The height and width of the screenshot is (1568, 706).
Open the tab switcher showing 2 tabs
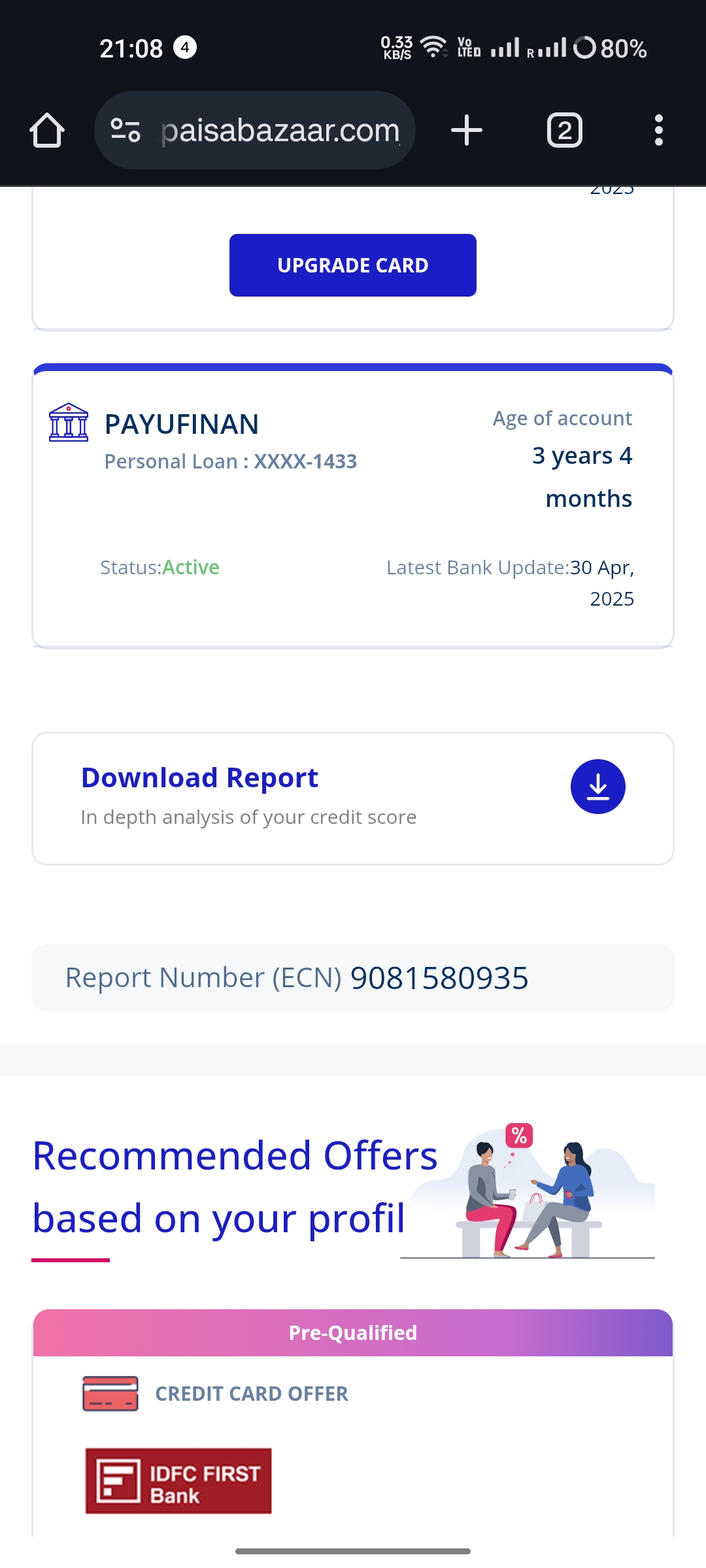click(564, 130)
